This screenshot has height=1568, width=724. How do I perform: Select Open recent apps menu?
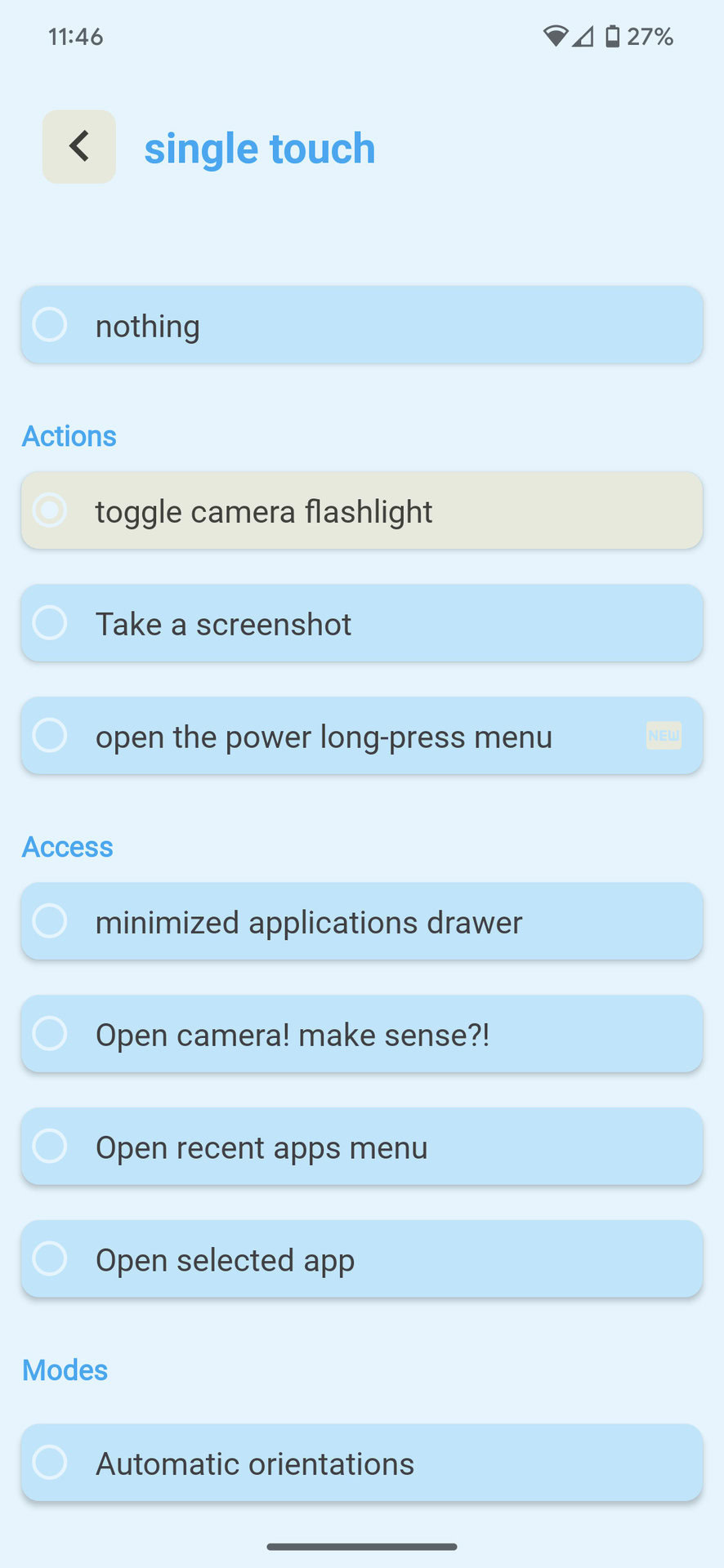[361, 1147]
